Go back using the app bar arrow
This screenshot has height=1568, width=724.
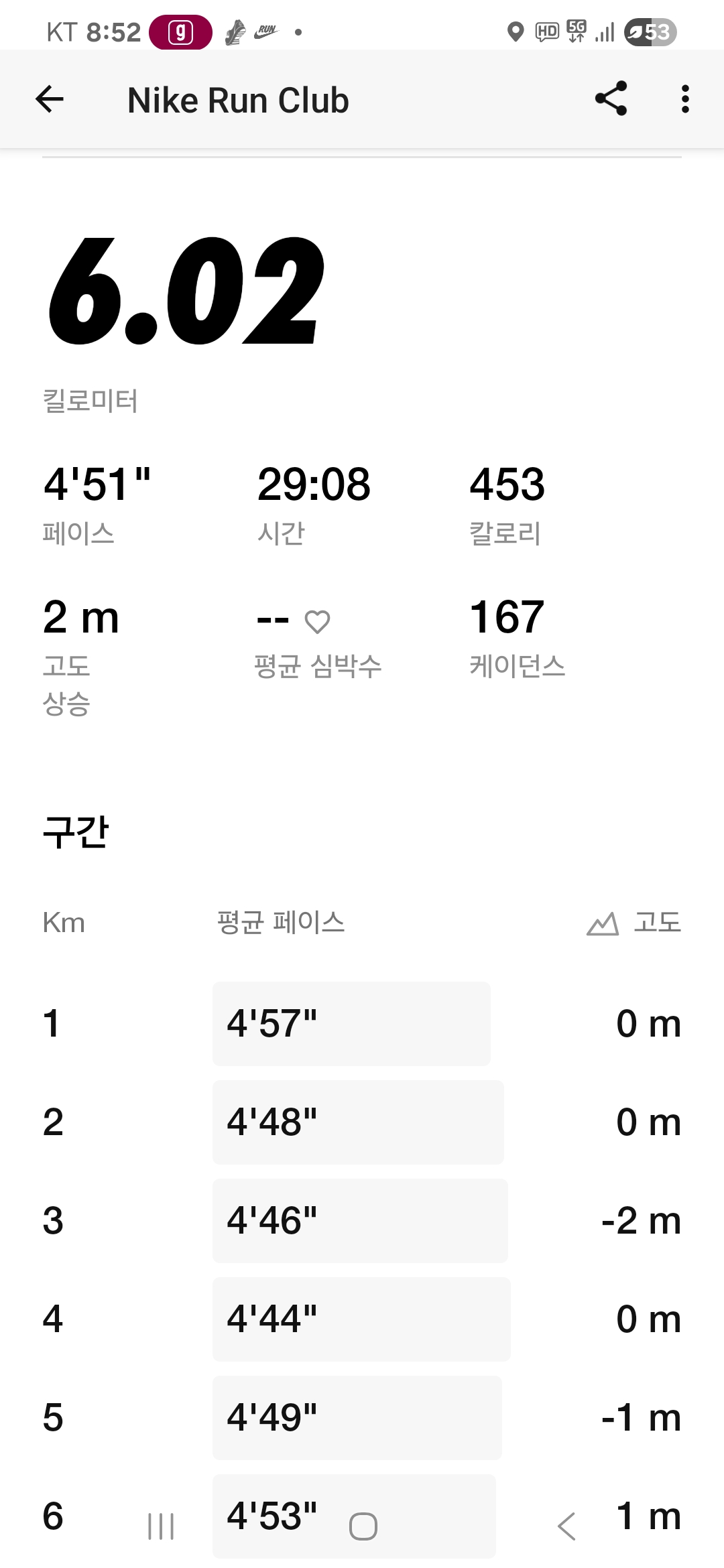(x=49, y=100)
